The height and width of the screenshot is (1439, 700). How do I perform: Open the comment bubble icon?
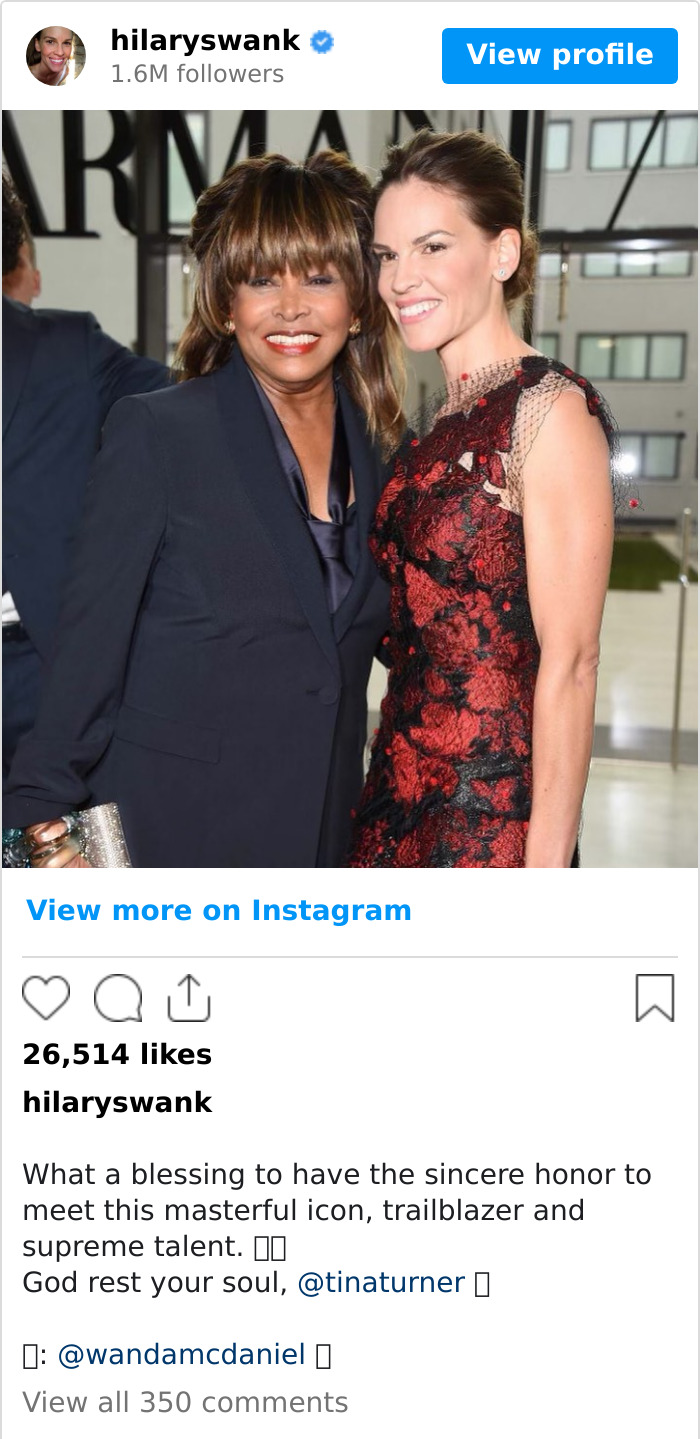pos(118,998)
